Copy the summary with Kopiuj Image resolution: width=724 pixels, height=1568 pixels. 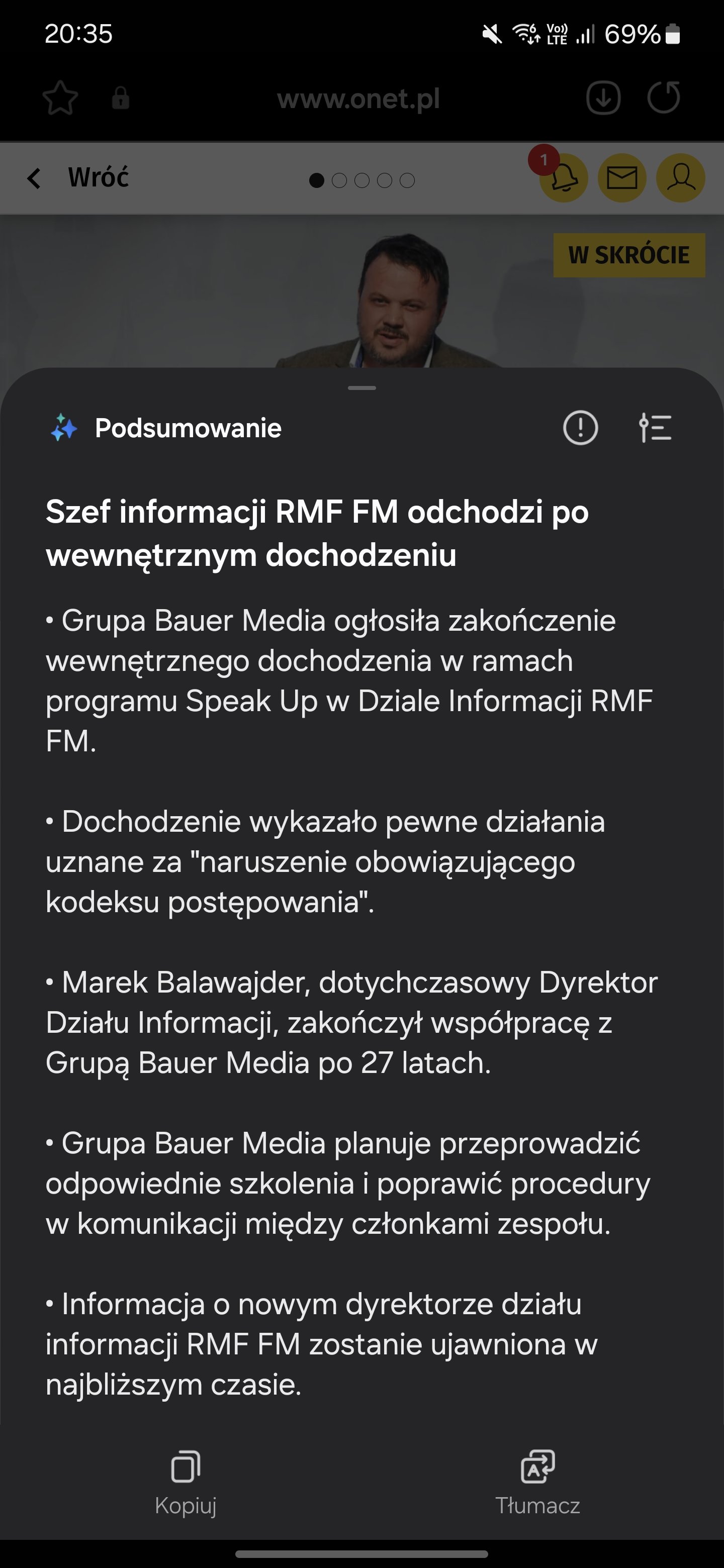coord(186,1482)
